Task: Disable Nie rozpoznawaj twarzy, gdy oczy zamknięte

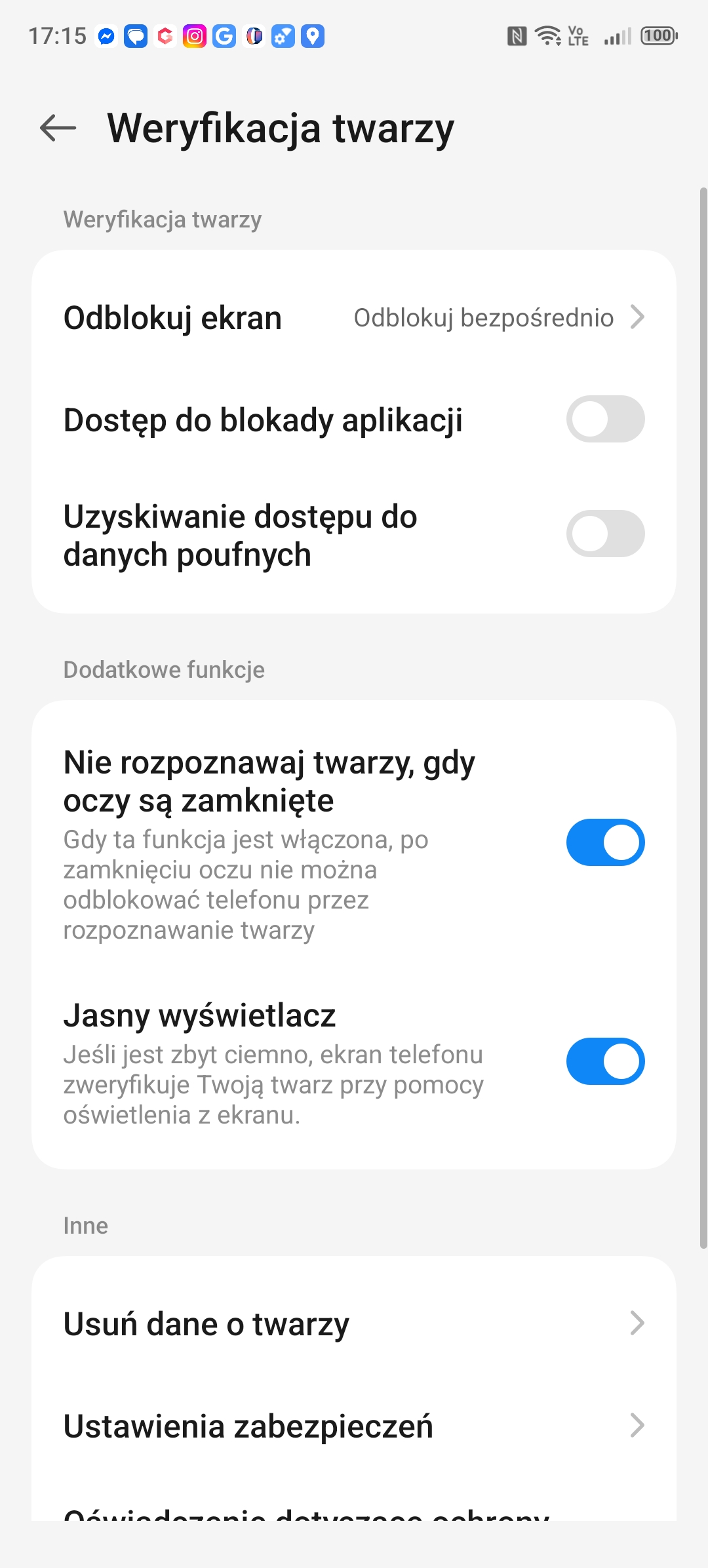Action: (605, 842)
